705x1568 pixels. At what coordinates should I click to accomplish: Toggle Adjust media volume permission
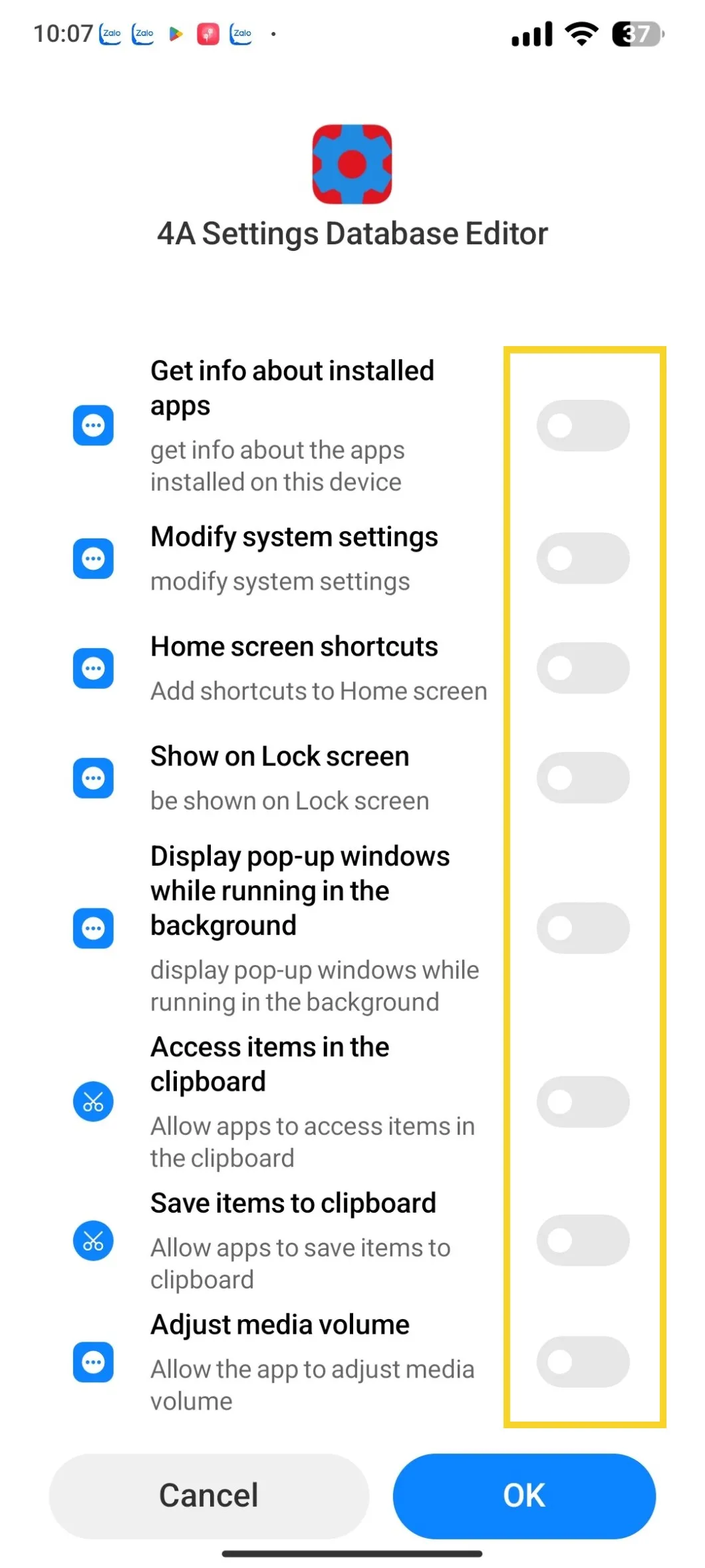click(583, 1362)
